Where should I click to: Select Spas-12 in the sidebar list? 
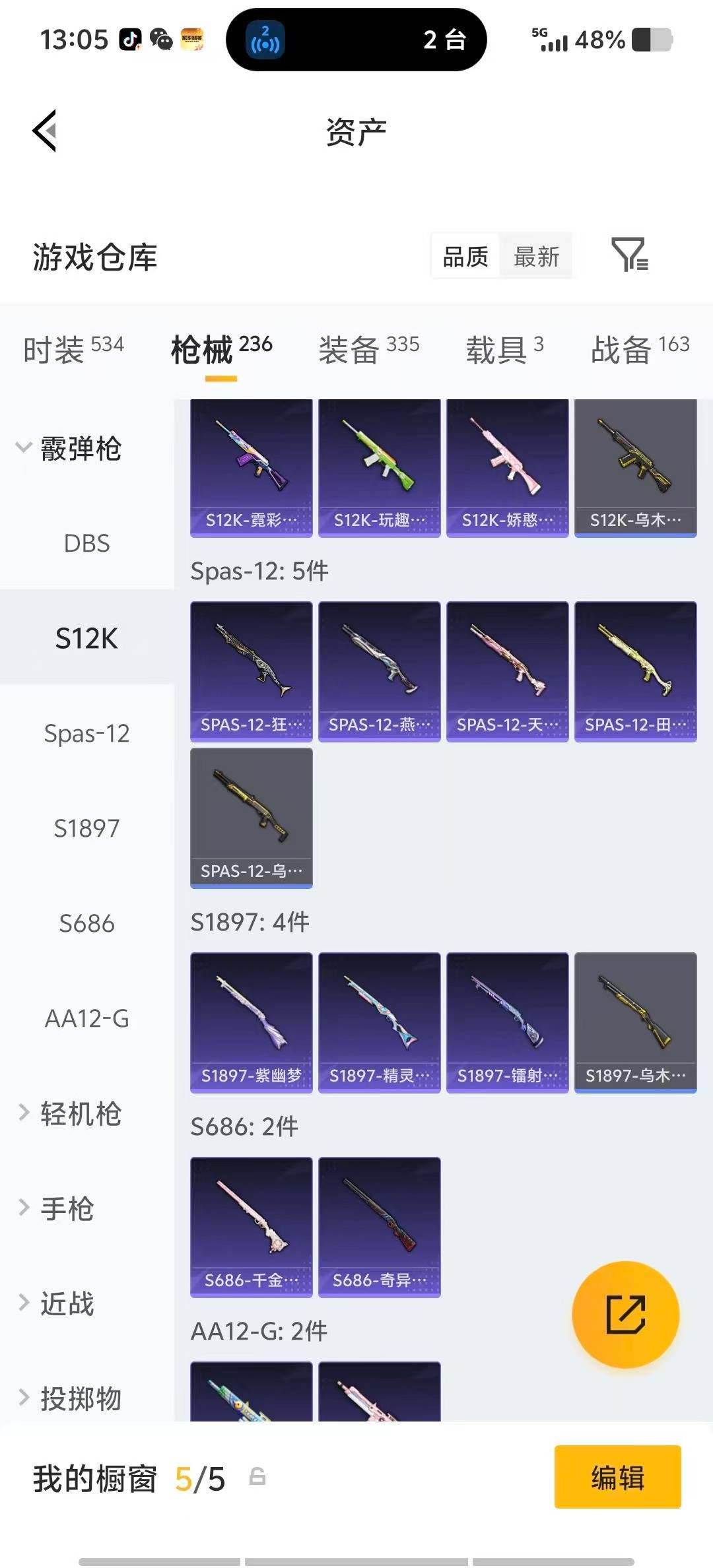click(x=85, y=733)
